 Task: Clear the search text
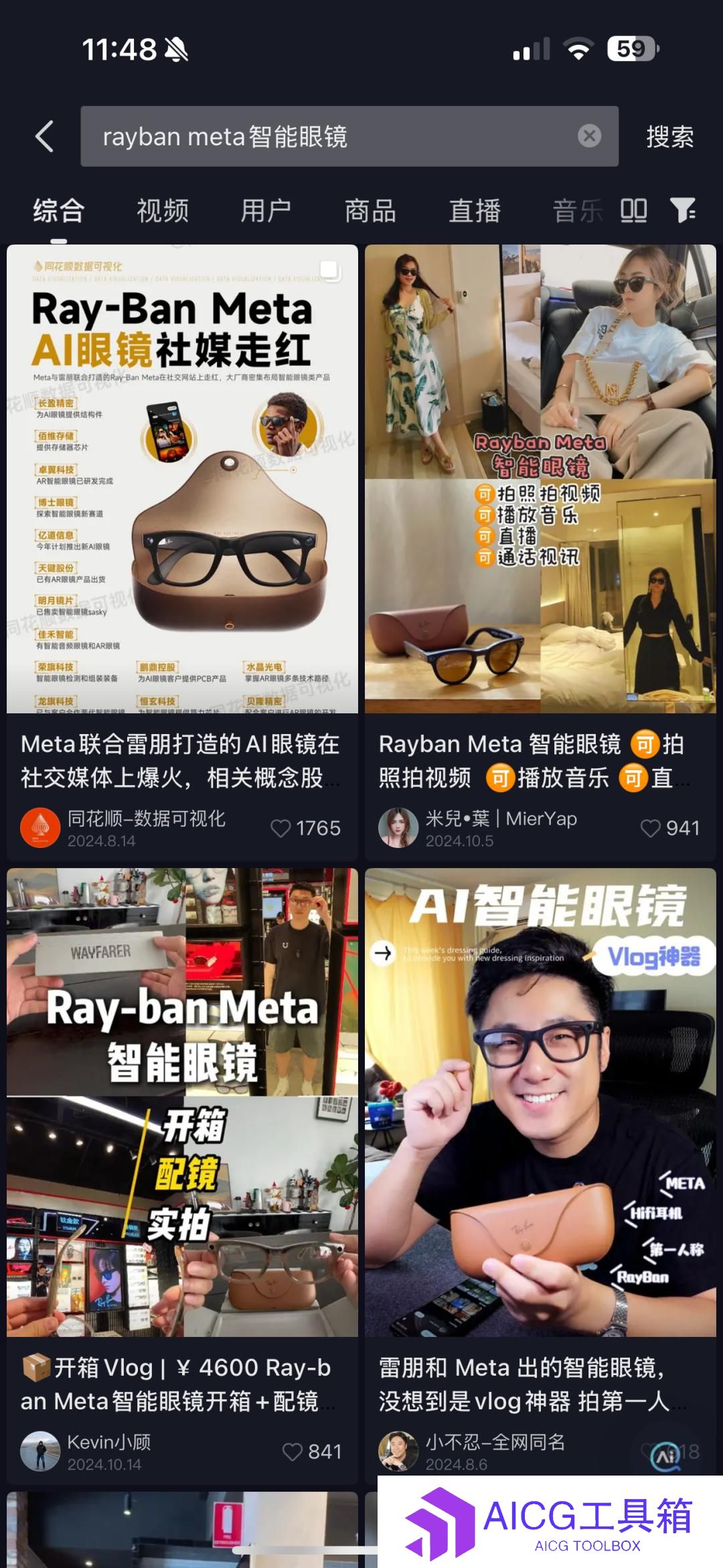[589, 137]
